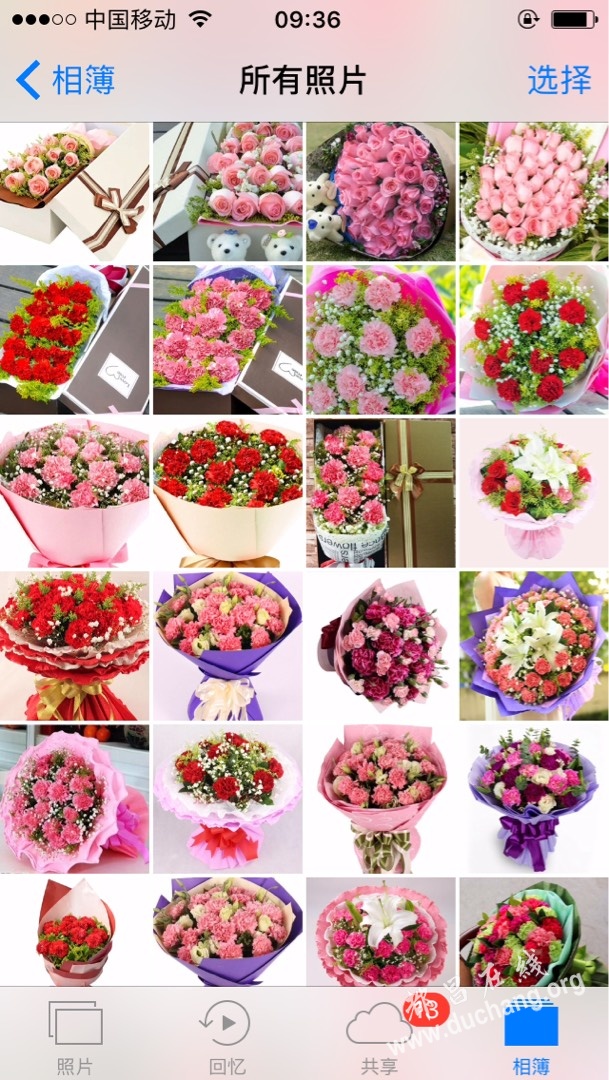Viewport: 609px width, 1080px height.
Task: Open red carnations bouquet in cream wrapping
Action: click(227, 492)
